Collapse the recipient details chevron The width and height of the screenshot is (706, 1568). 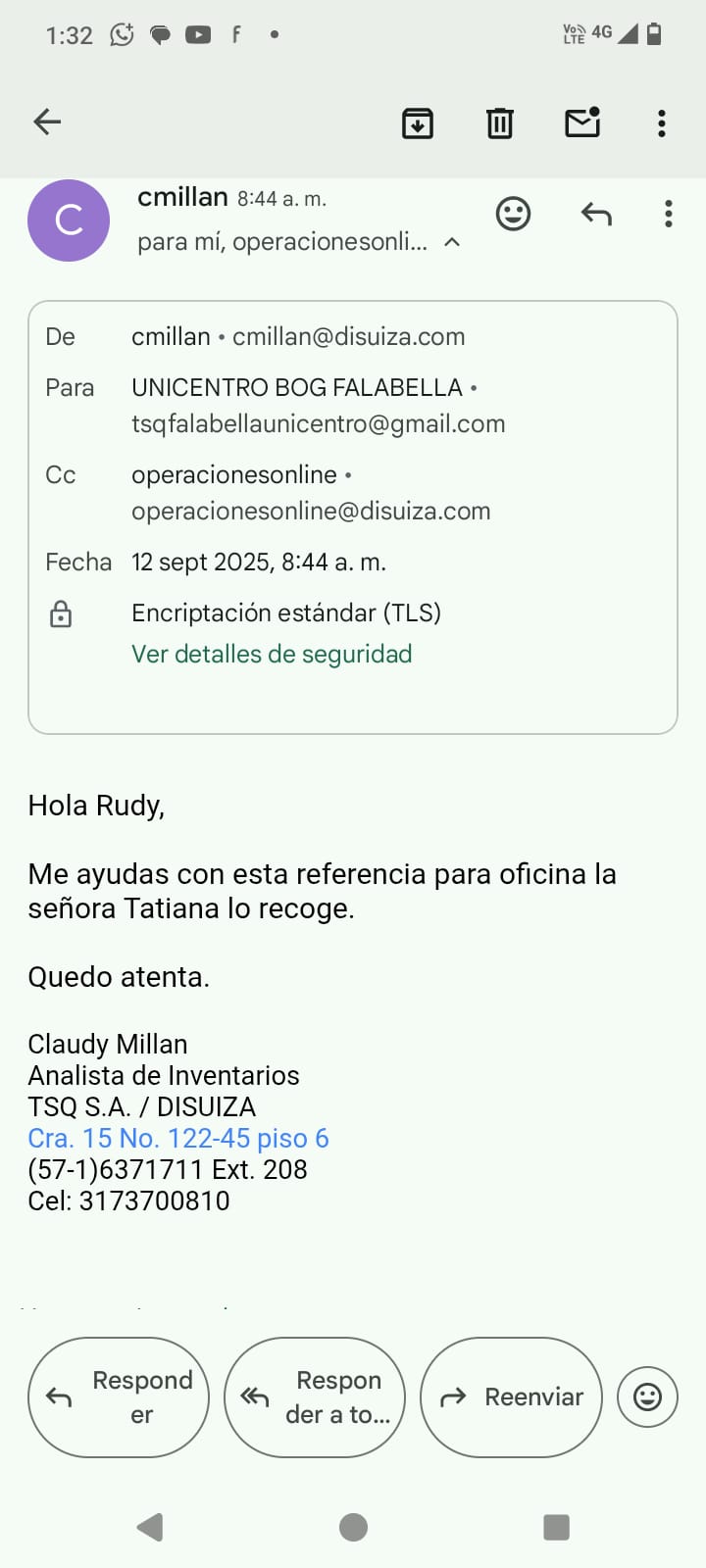click(x=452, y=242)
